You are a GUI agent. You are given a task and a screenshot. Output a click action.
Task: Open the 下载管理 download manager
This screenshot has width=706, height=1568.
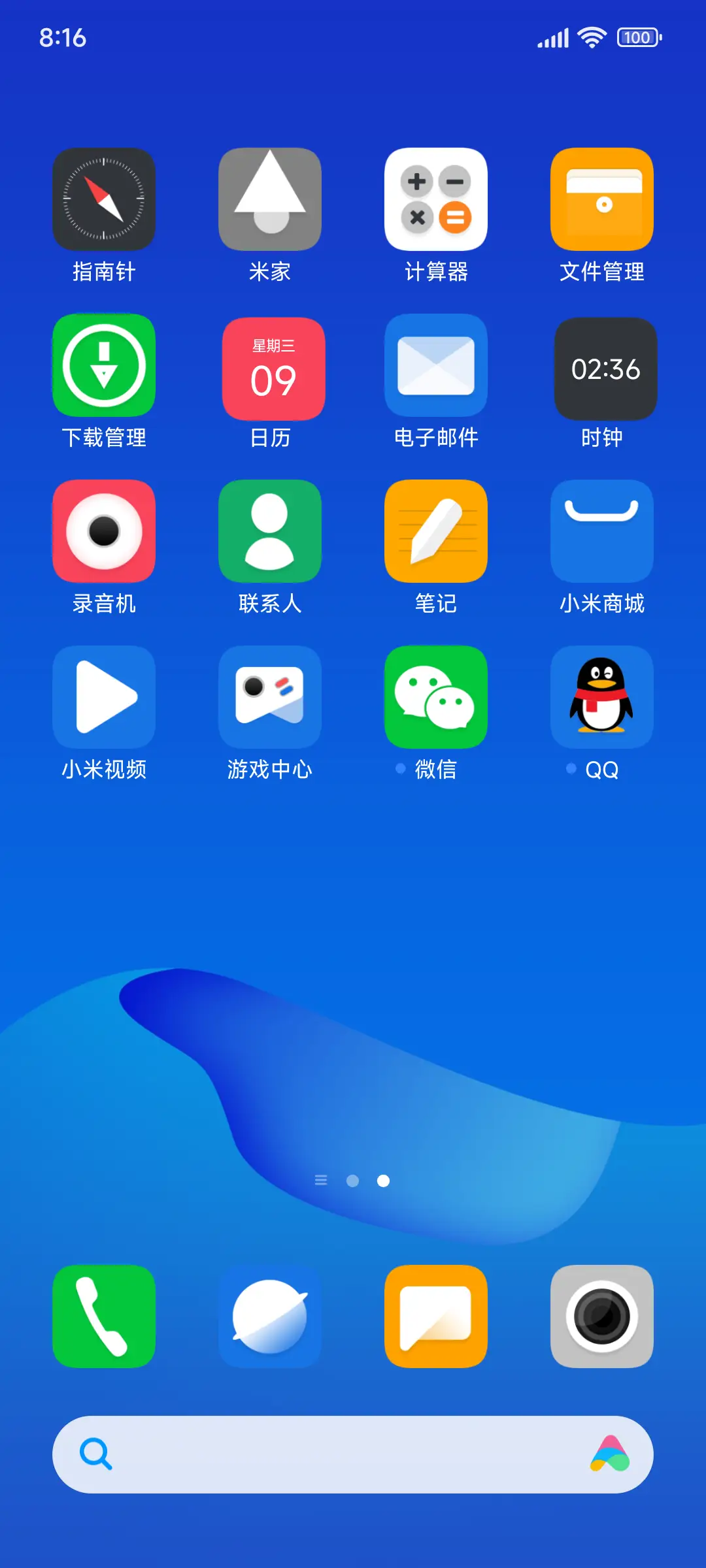tap(104, 366)
